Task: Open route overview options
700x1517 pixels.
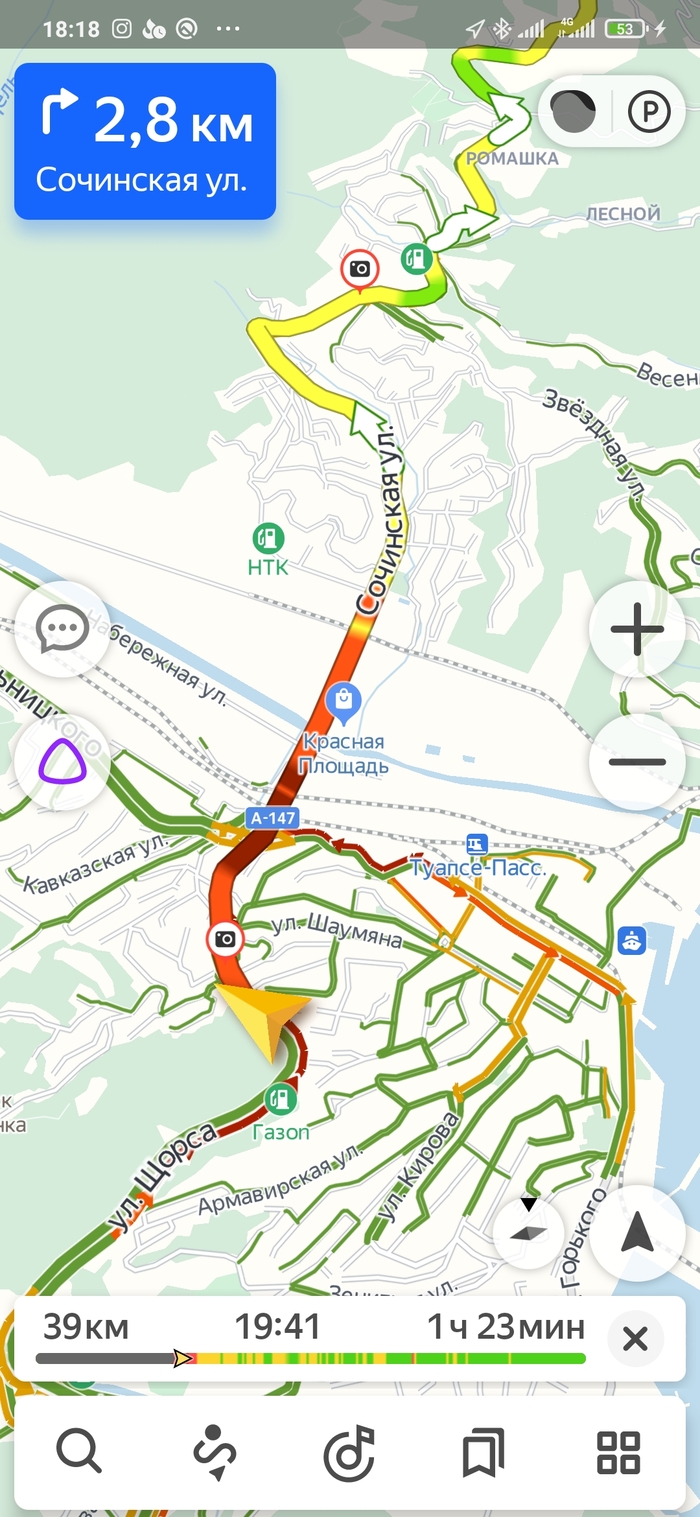Action: coord(214,1450)
